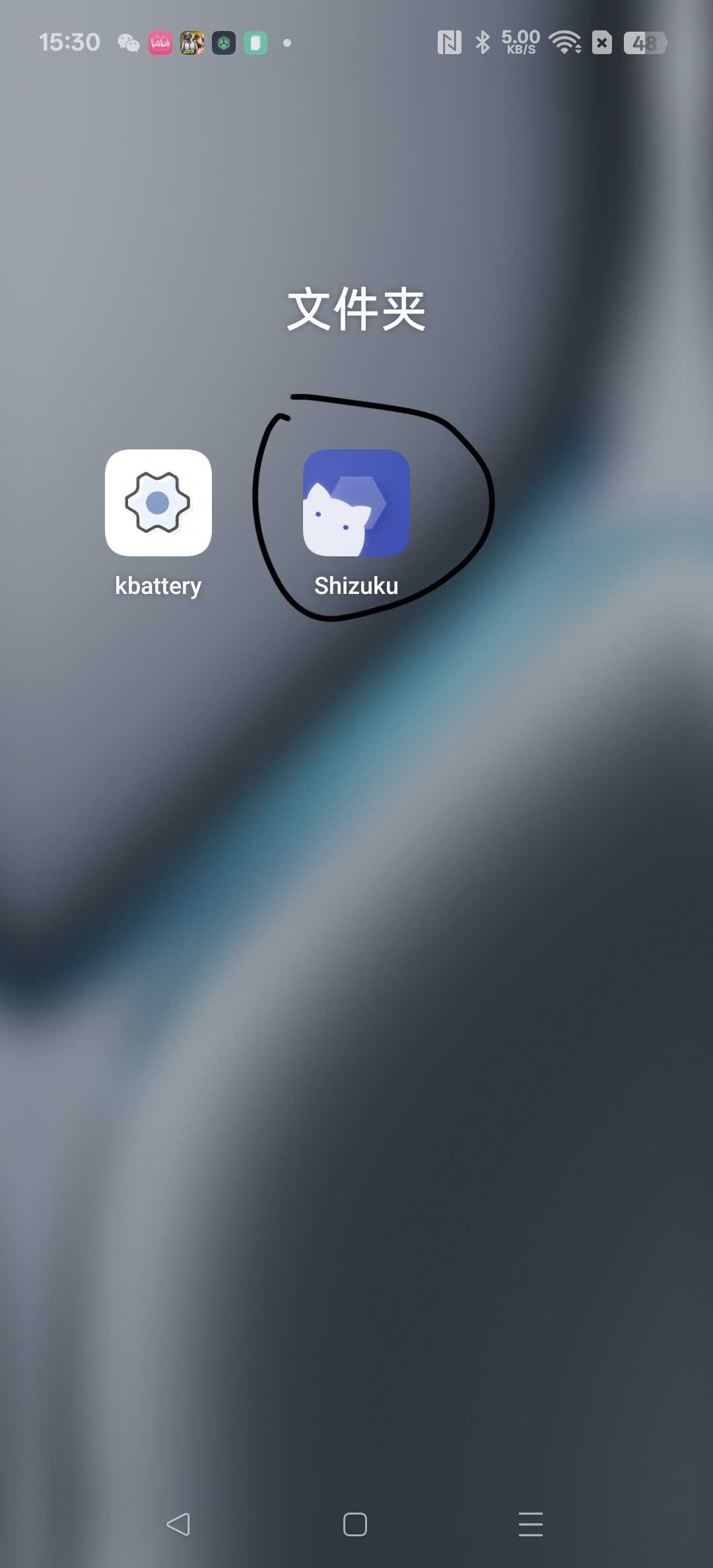The height and width of the screenshot is (1568, 713).
Task: Open the recent apps menu
Action: (531, 1524)
